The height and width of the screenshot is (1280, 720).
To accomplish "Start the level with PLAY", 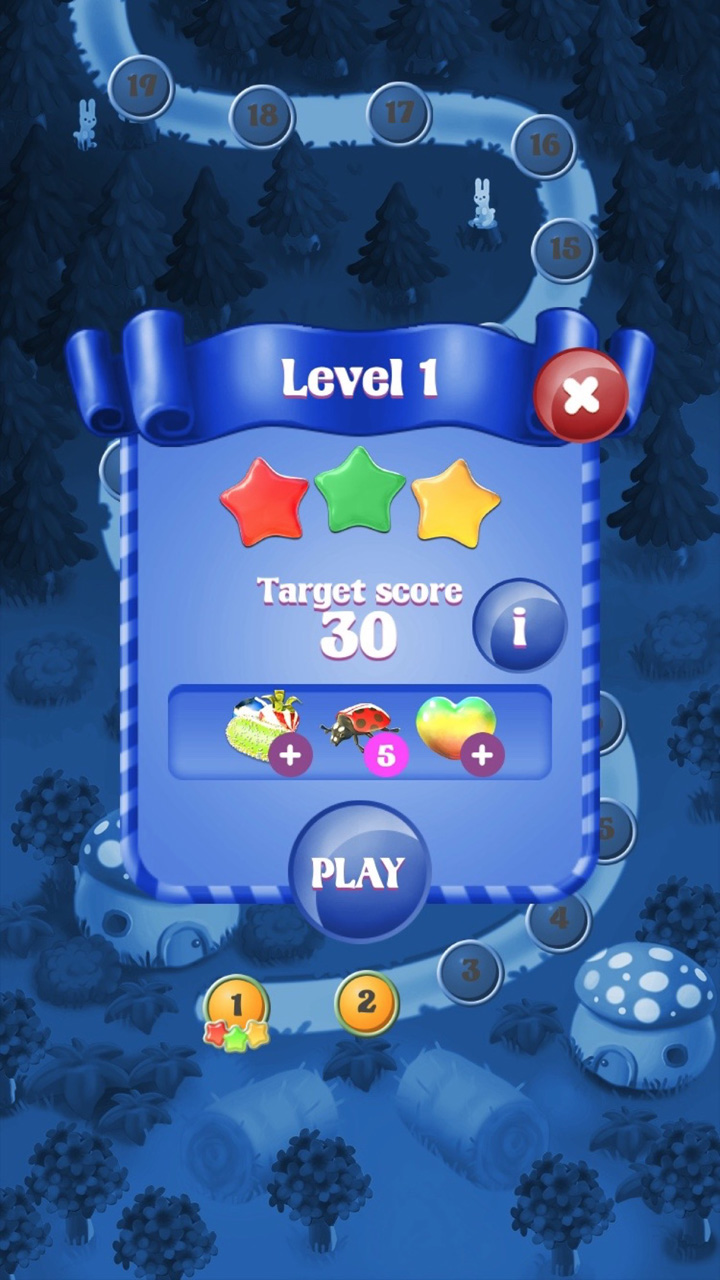I will tap(359, 872).
